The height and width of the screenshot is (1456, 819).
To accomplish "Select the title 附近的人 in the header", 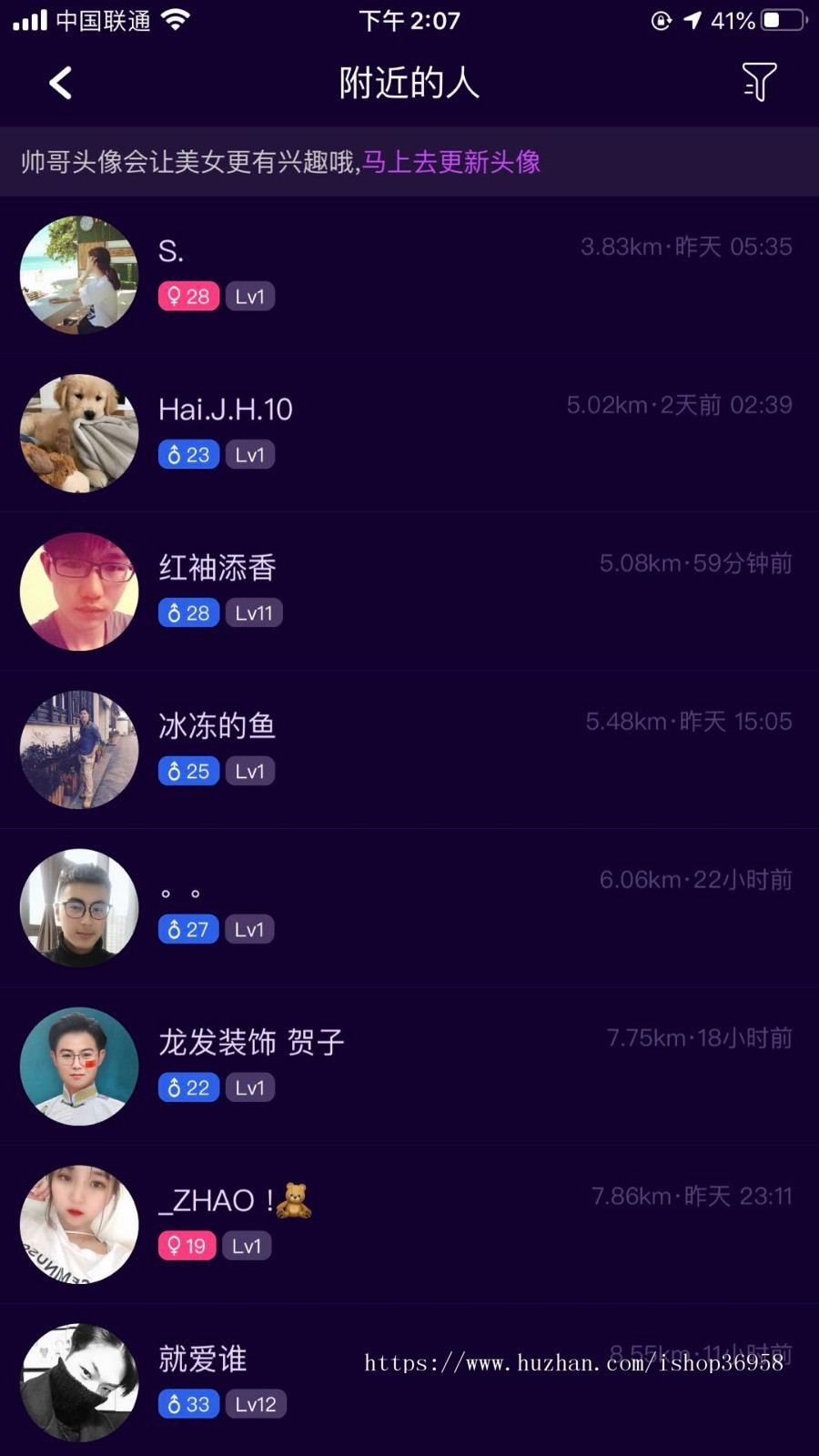I will tap(409, 82).
